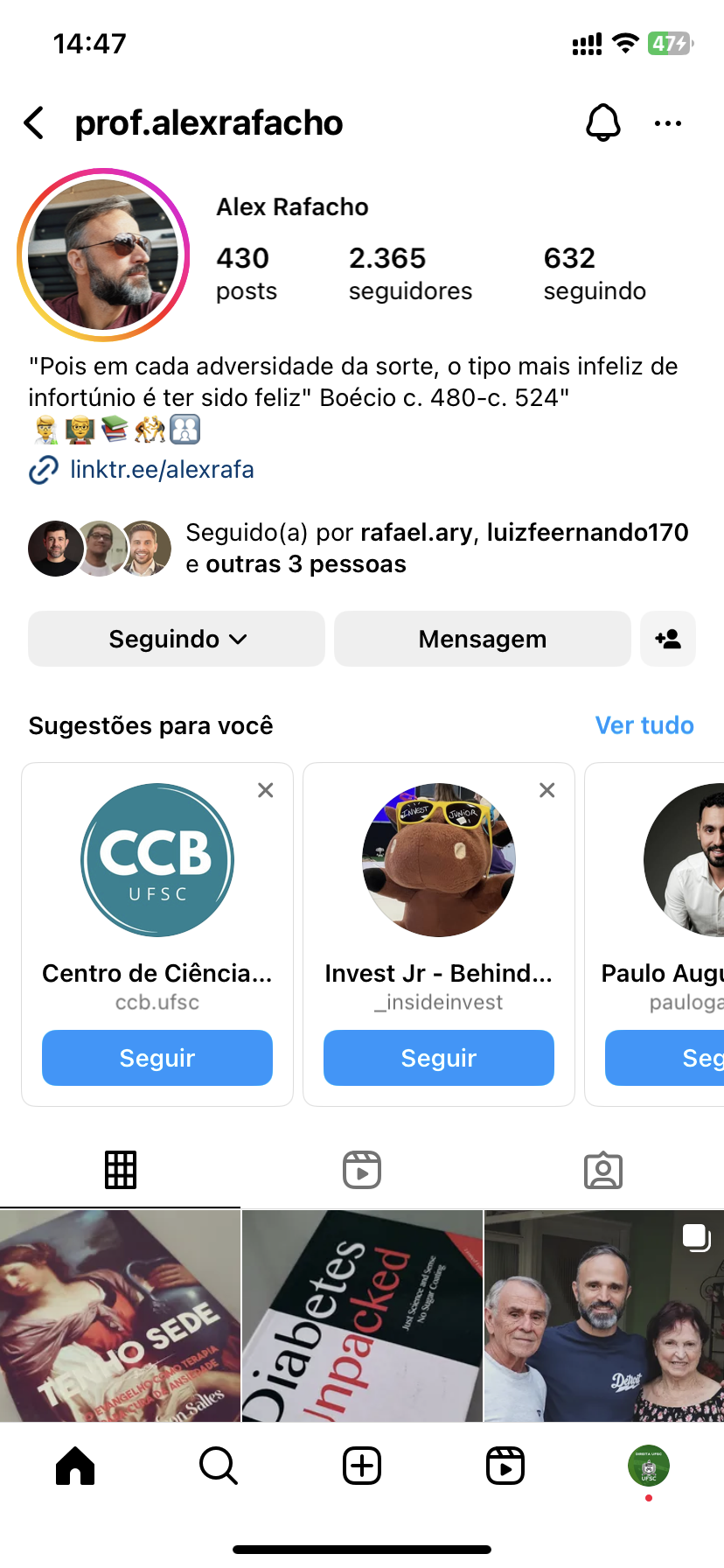This screenshot has height=1568, width=724.
Task: Create a new post with plus icon
Action: point(362,1466)
